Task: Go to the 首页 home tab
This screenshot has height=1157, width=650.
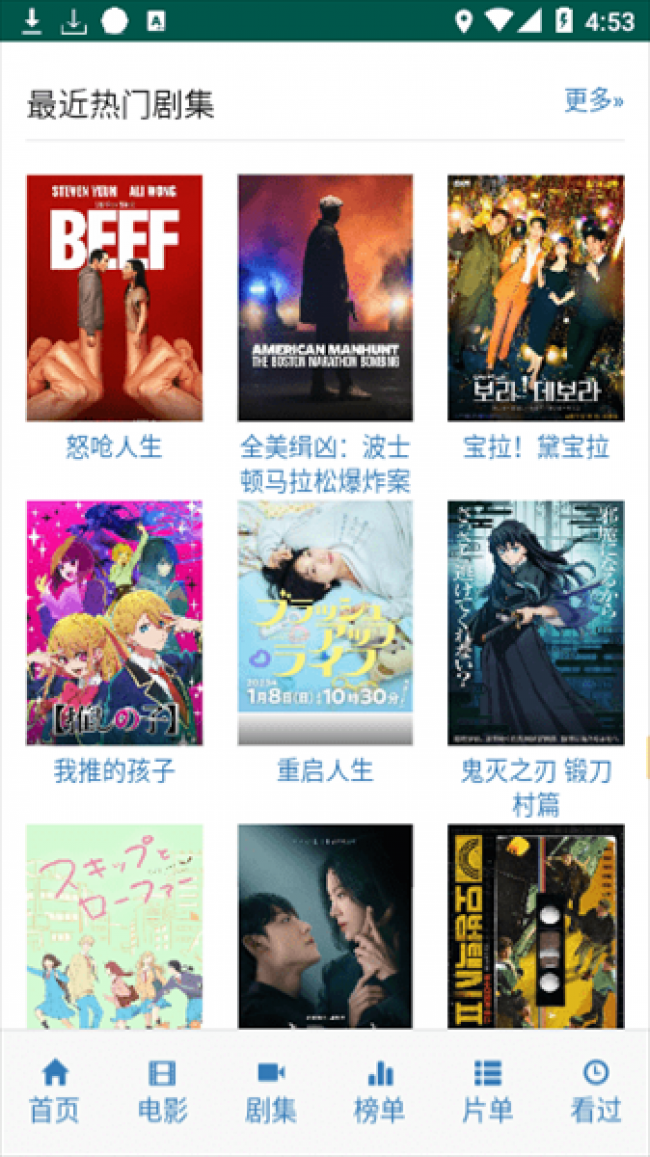Action: point(54,1091)
